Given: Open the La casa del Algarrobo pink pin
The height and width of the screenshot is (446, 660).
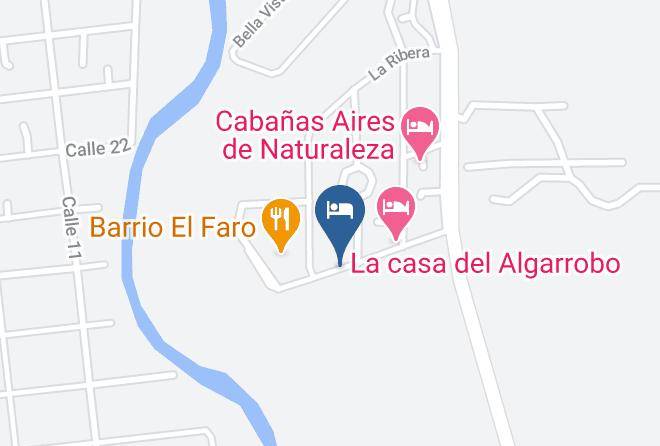Looking at the screenshot, I should pos(396,210).
